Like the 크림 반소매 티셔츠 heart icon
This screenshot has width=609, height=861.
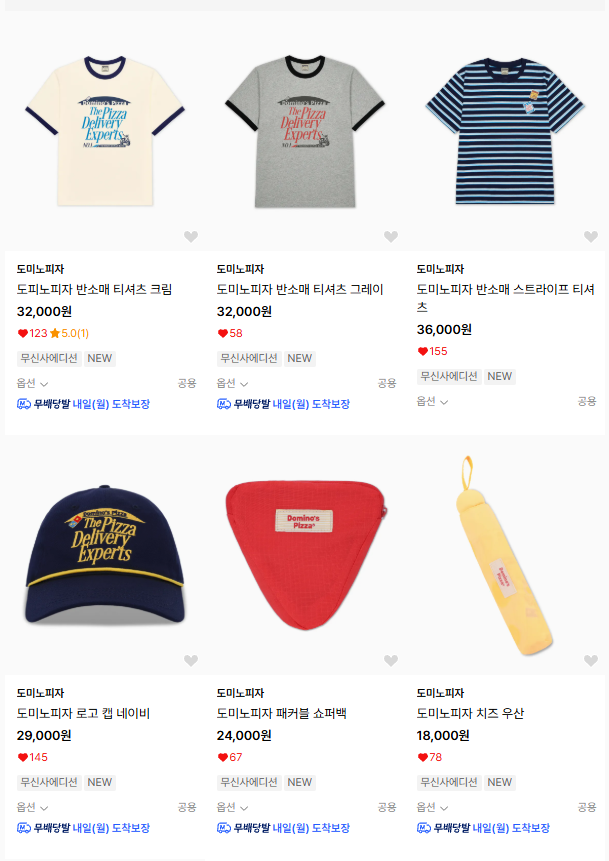191,237
